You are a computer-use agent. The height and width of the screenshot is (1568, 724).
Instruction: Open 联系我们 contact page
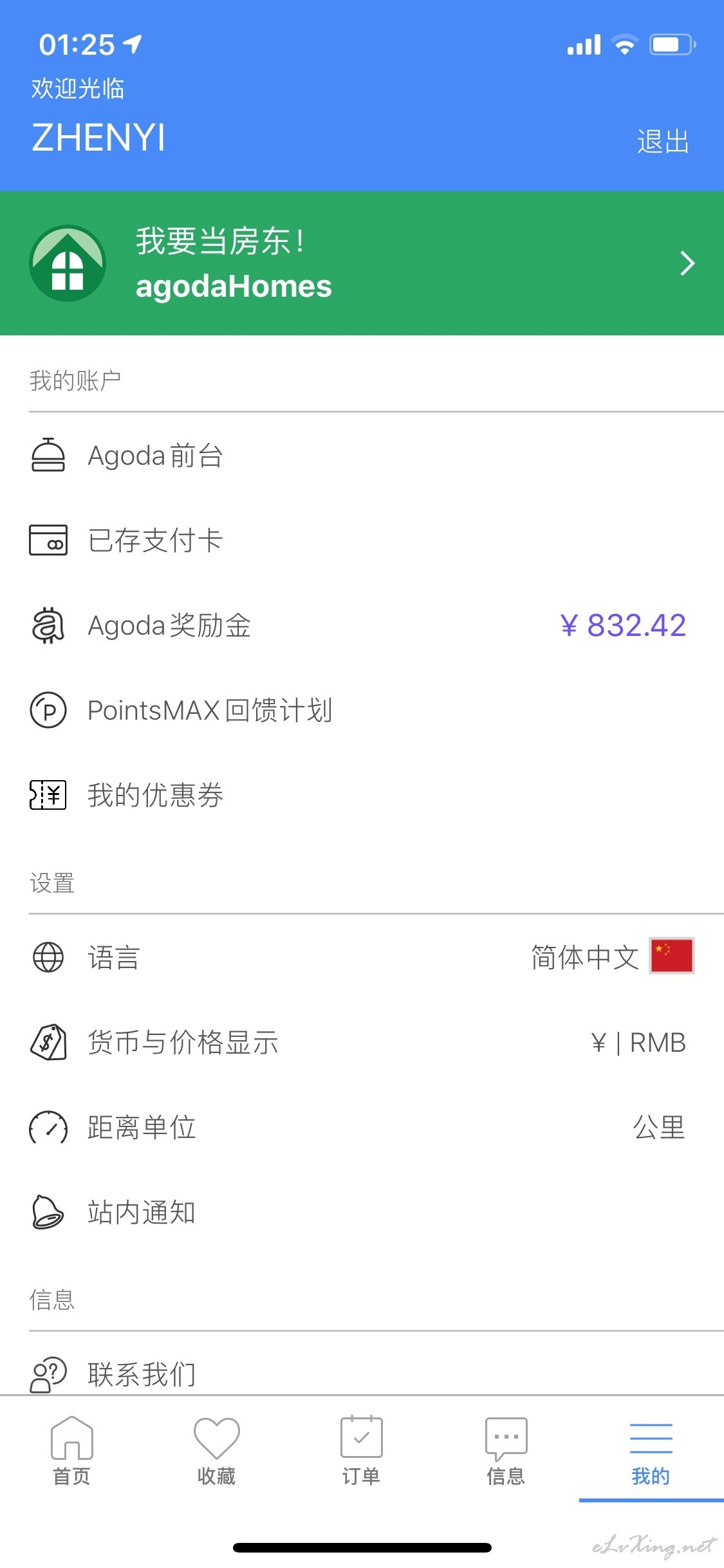pyautogui.click(x=362, y=1365)
